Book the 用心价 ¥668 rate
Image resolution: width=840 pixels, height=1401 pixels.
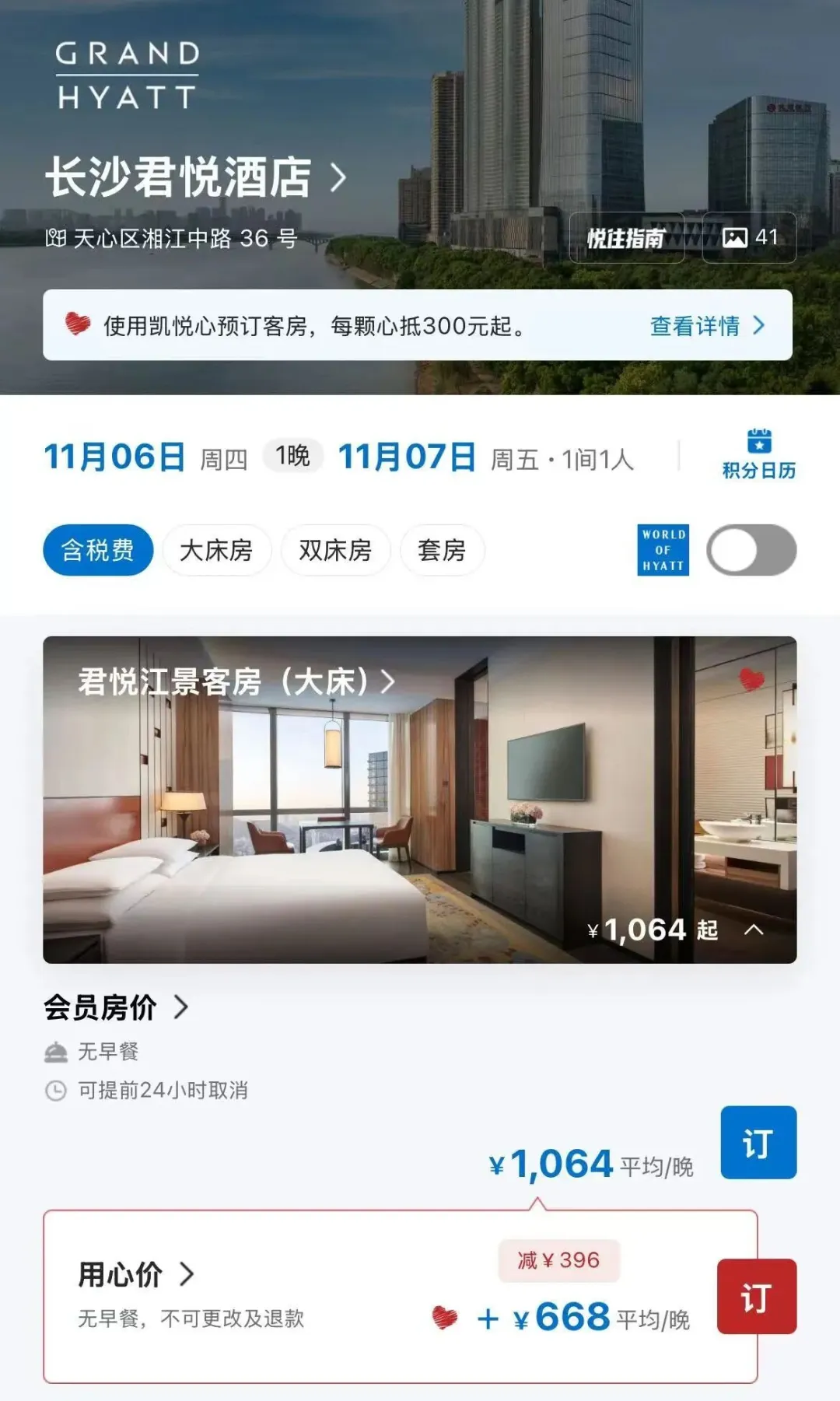click(x=756, y=1297)
